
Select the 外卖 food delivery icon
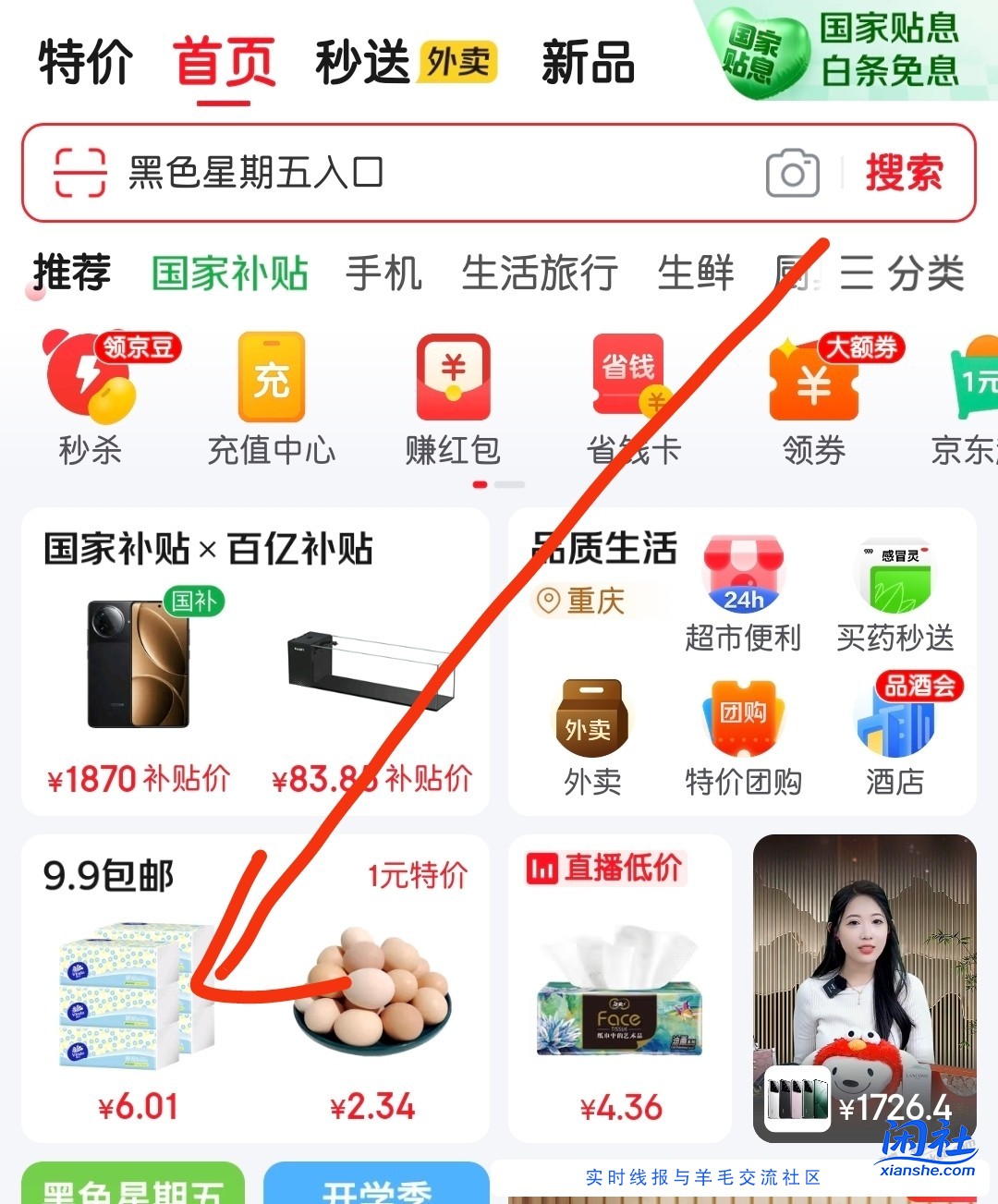[590, 721]
